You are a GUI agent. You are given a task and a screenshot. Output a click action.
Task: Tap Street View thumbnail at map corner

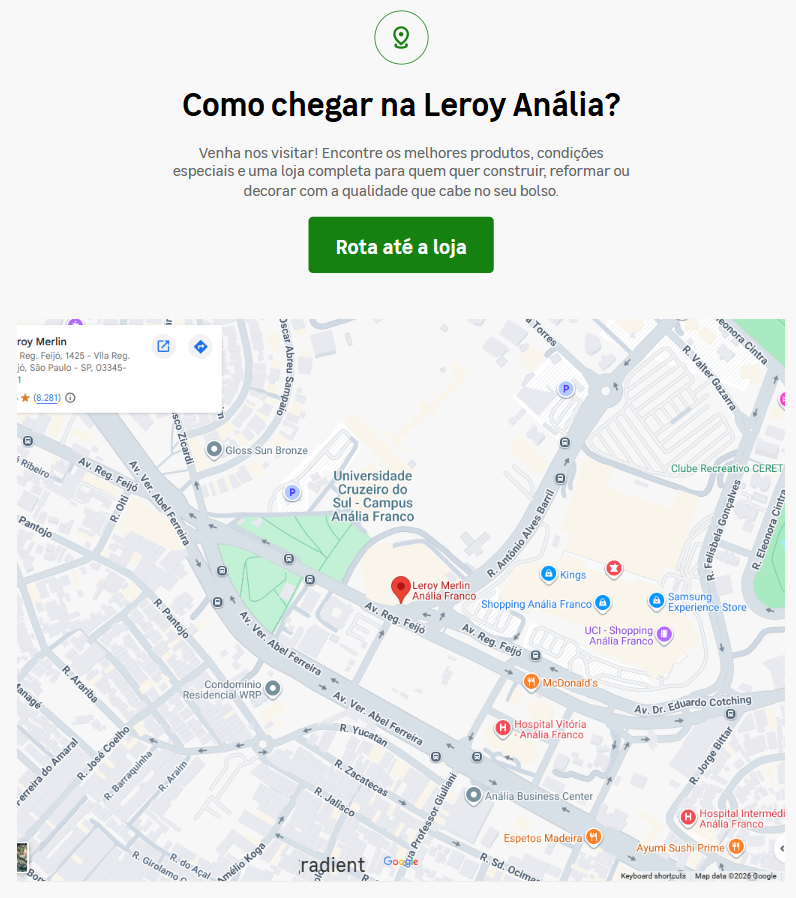click(x=22, y=857)
